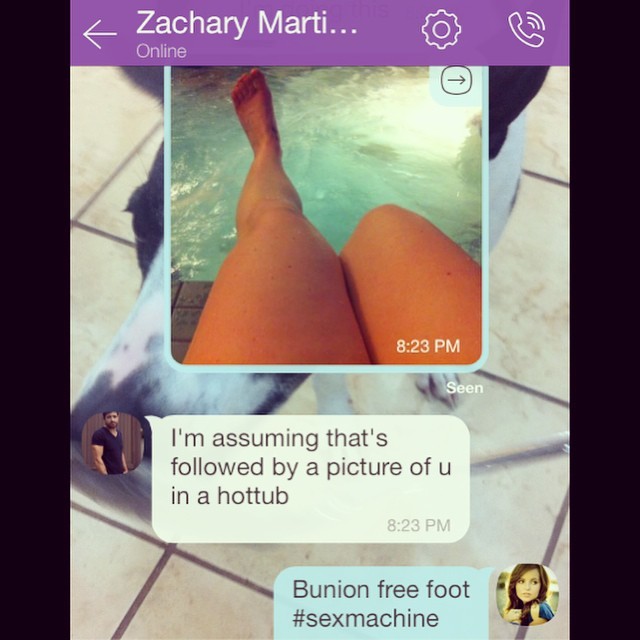
Task: Open conversation settings gear
Action: pos(441,30)
